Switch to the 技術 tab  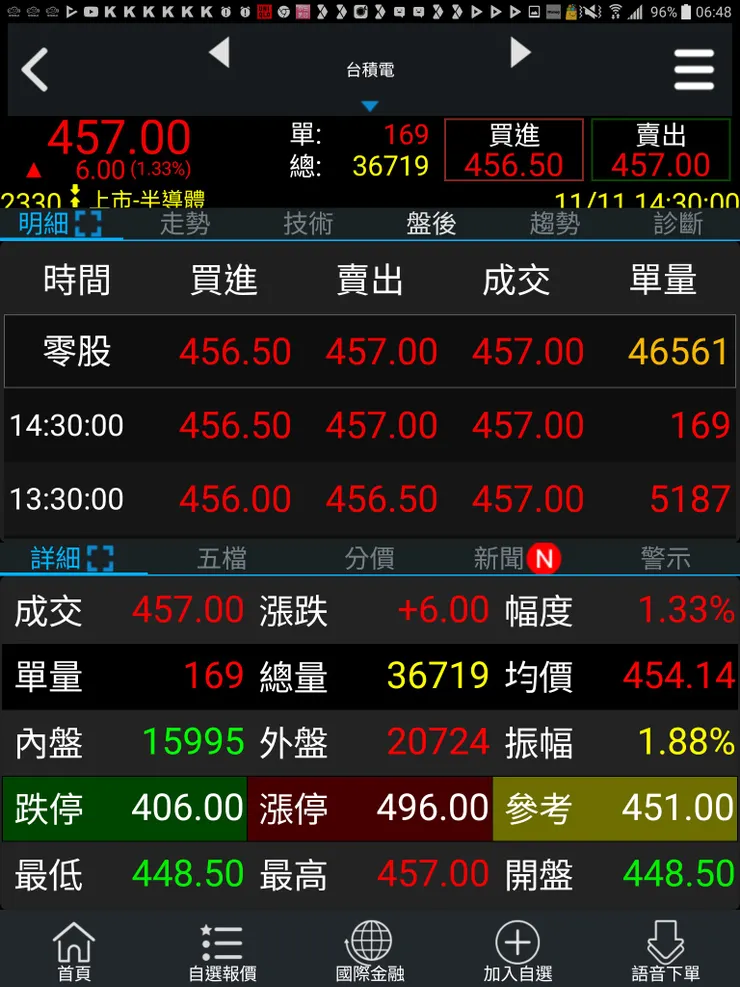pyautogui.click(x=308, y=224)
